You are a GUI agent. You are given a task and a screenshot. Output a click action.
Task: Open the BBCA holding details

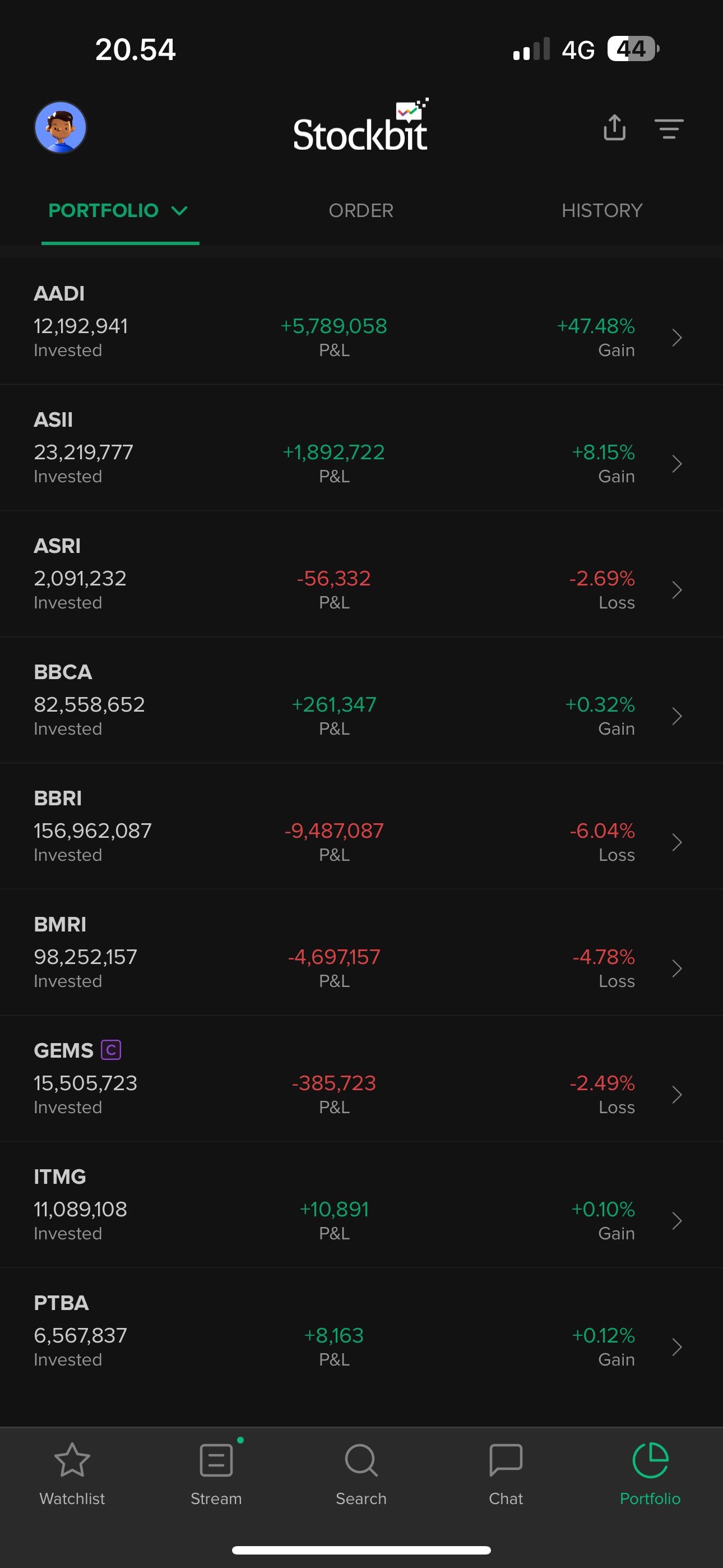click(x=361, y=700)
